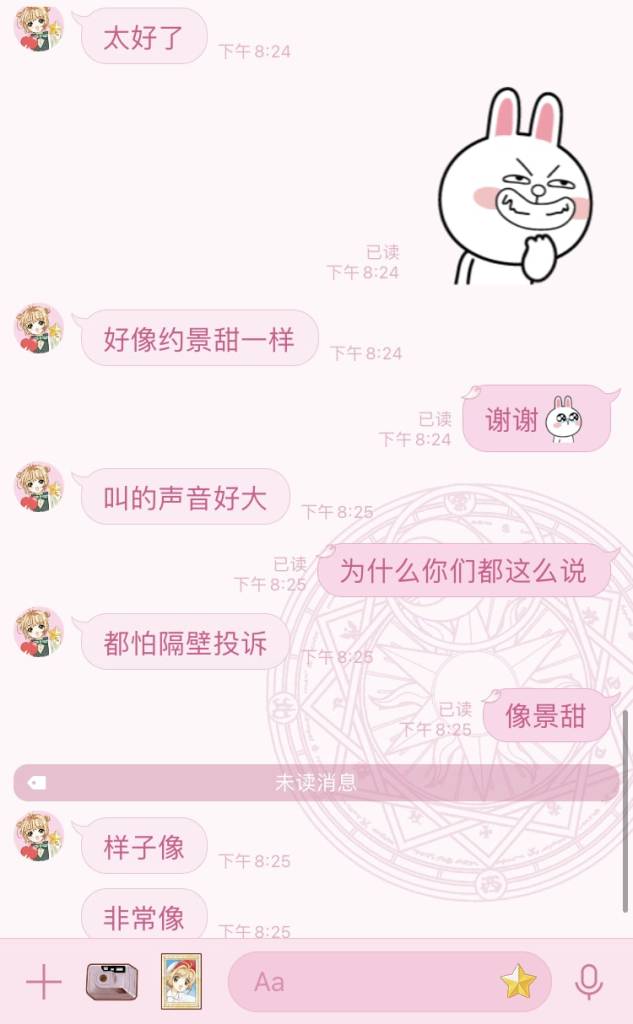Open the plus attachment menu
The height and width of the screenshot is (1024, 633).
point(43,982)
